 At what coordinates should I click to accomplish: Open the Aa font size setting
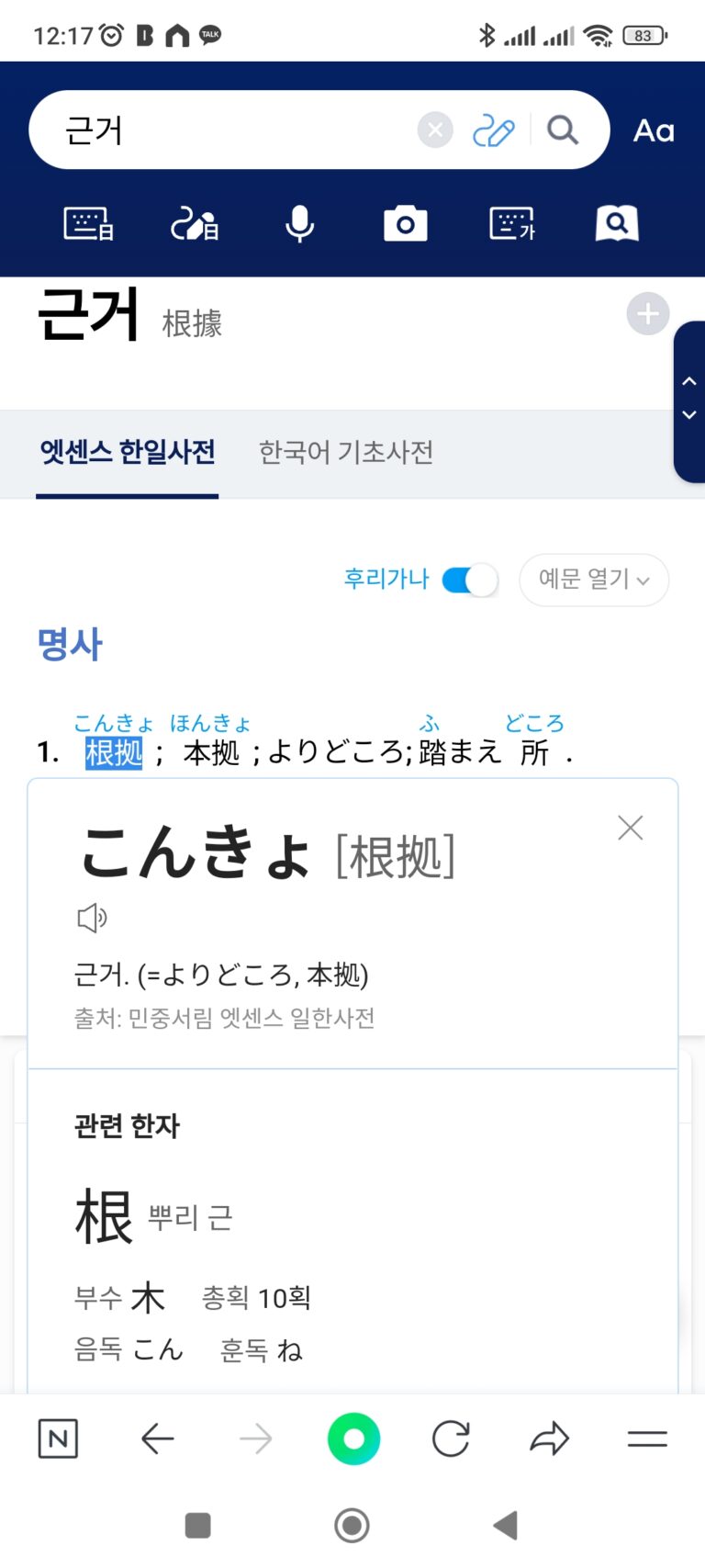654,130
